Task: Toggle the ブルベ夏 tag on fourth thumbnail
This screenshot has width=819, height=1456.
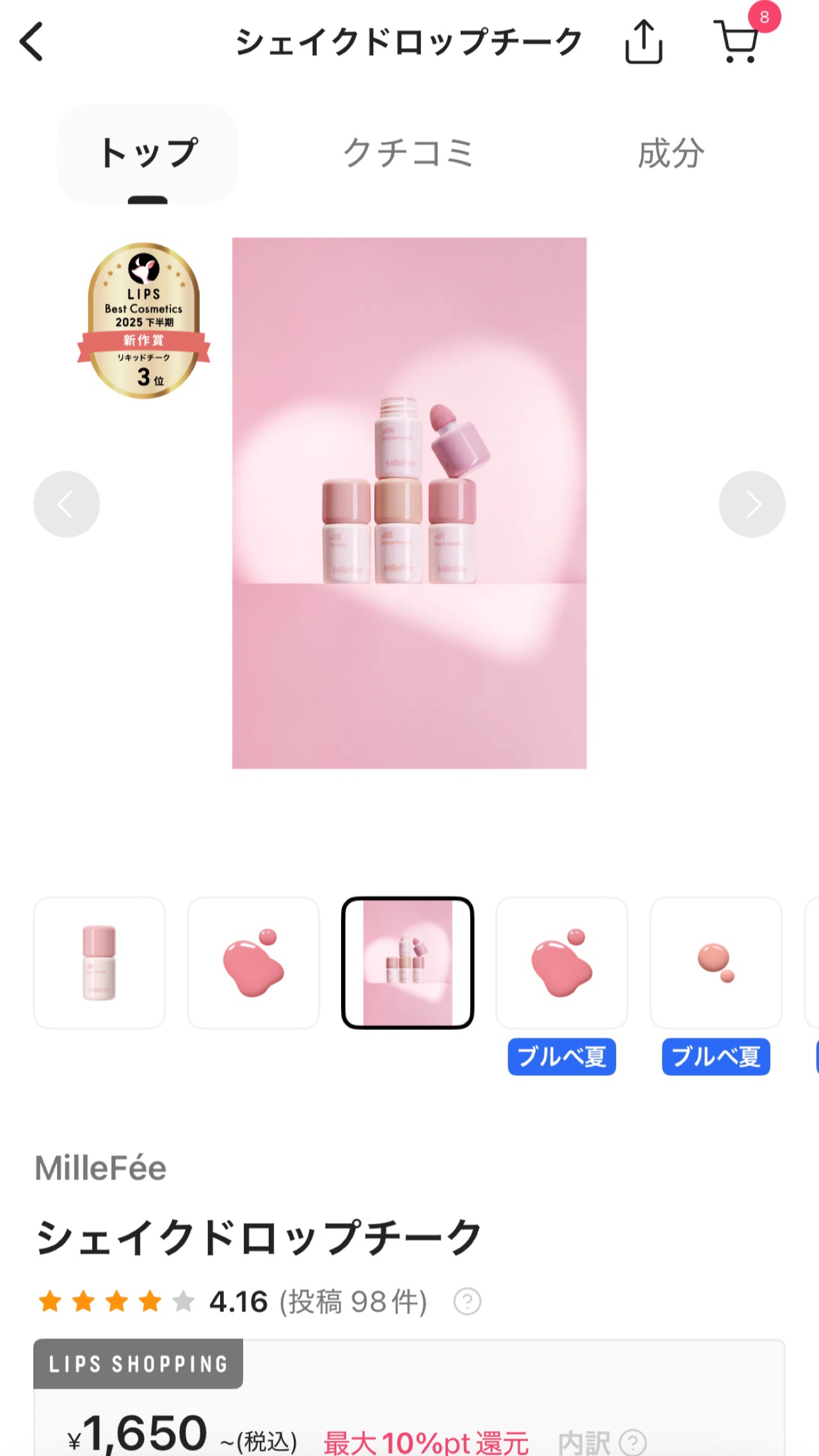Action: pos(561,1056)
